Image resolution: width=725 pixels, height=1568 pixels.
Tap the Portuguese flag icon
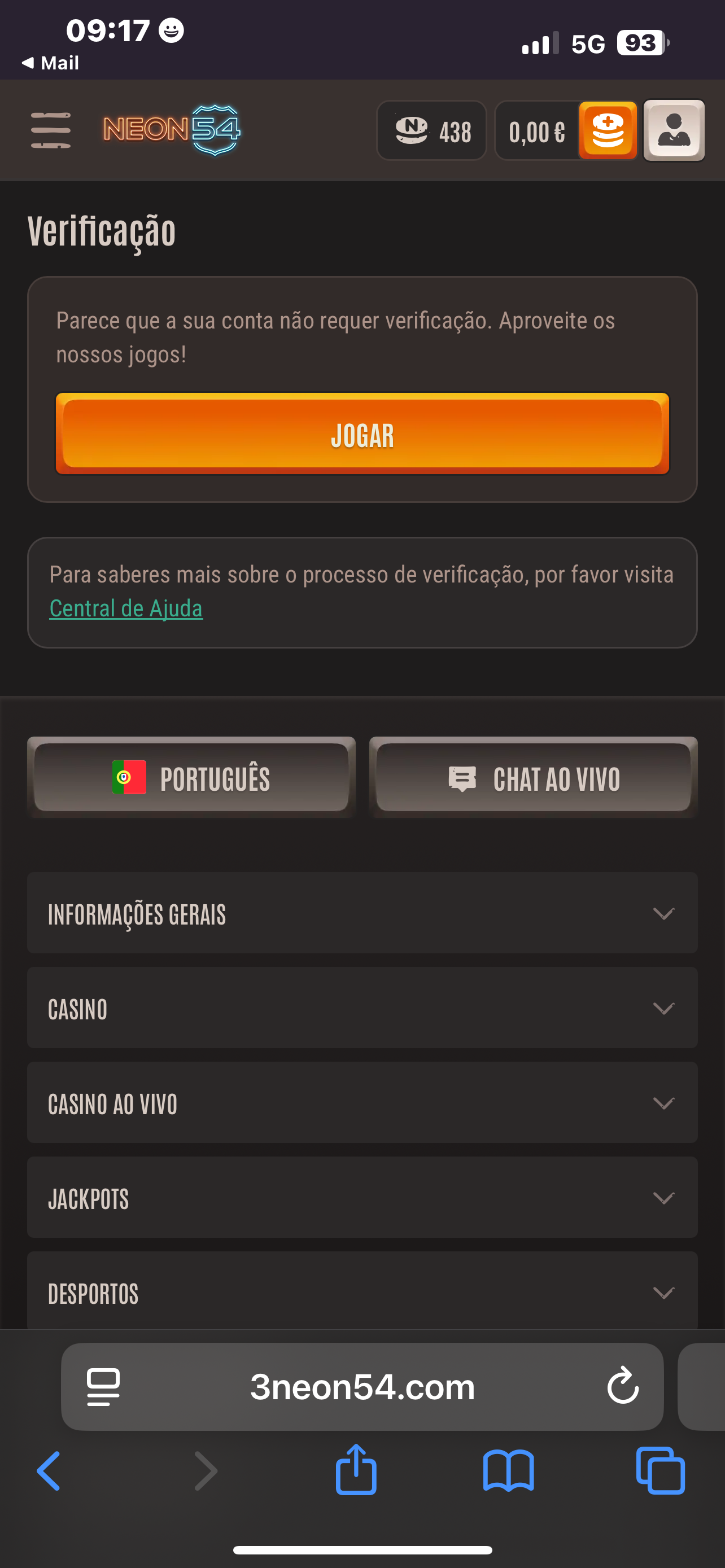click(128, 777)
